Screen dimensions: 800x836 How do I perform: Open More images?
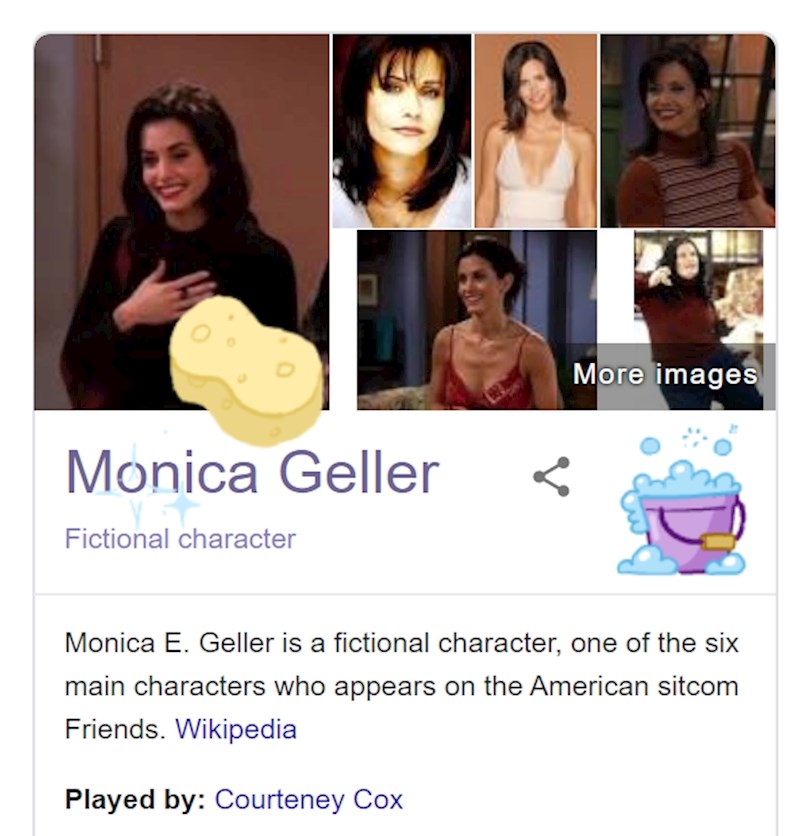665,375
